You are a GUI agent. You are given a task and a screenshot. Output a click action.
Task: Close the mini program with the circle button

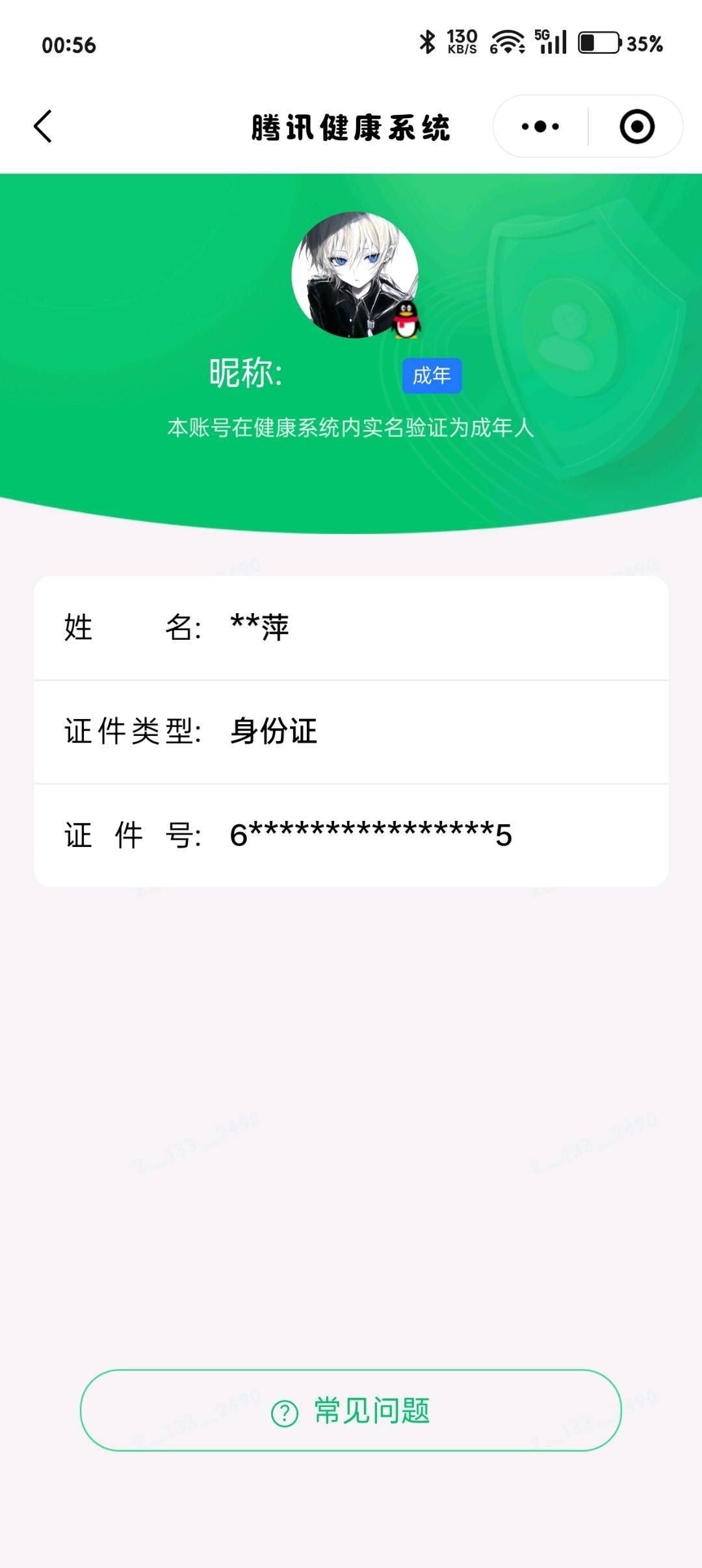point(636,126)
